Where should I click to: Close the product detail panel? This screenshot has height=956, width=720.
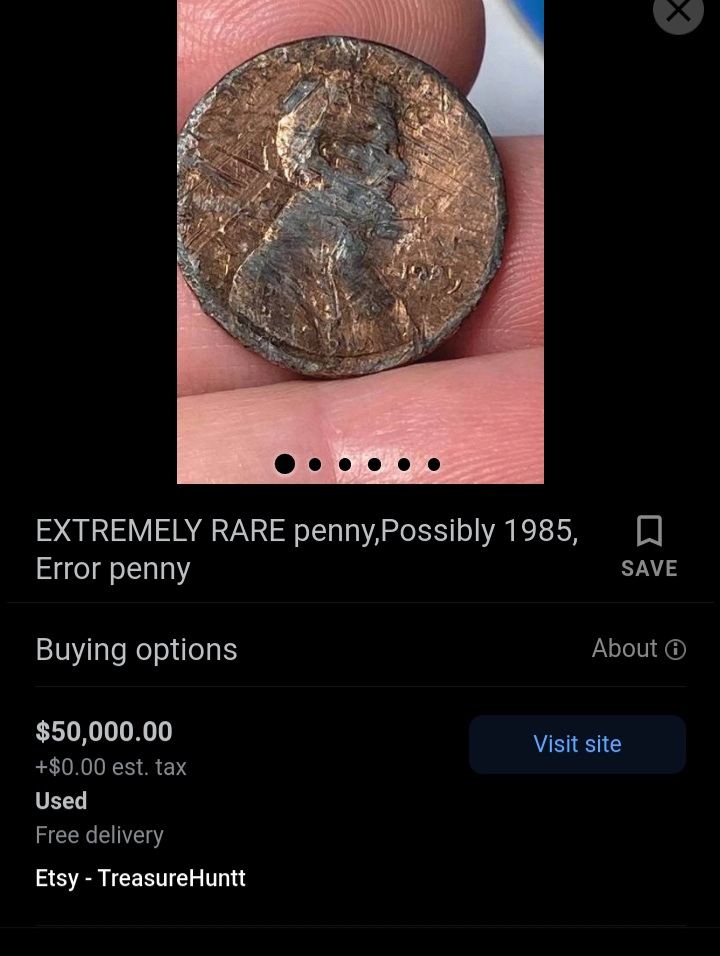678,12
